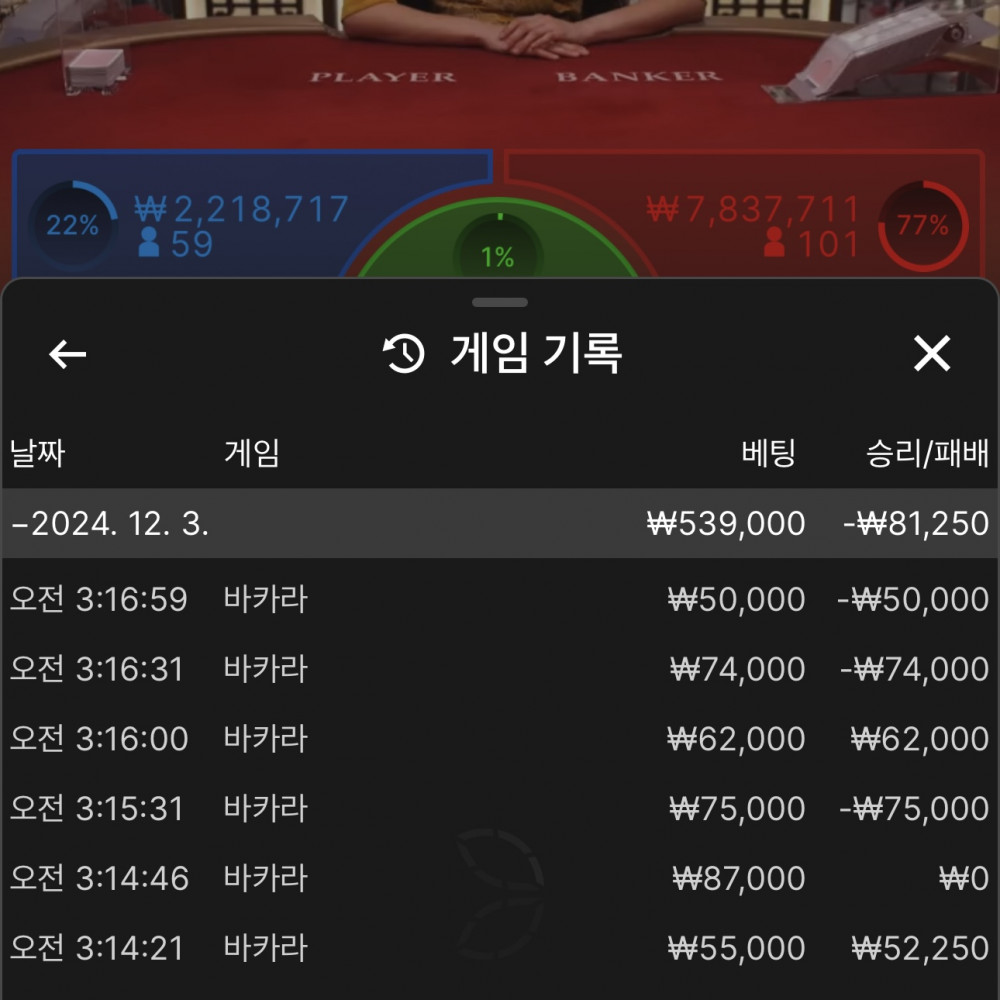The width and height of the screenshot is (1000, 1000).
Task: Tap the red Banker bet area
Action: click(760, 218)
